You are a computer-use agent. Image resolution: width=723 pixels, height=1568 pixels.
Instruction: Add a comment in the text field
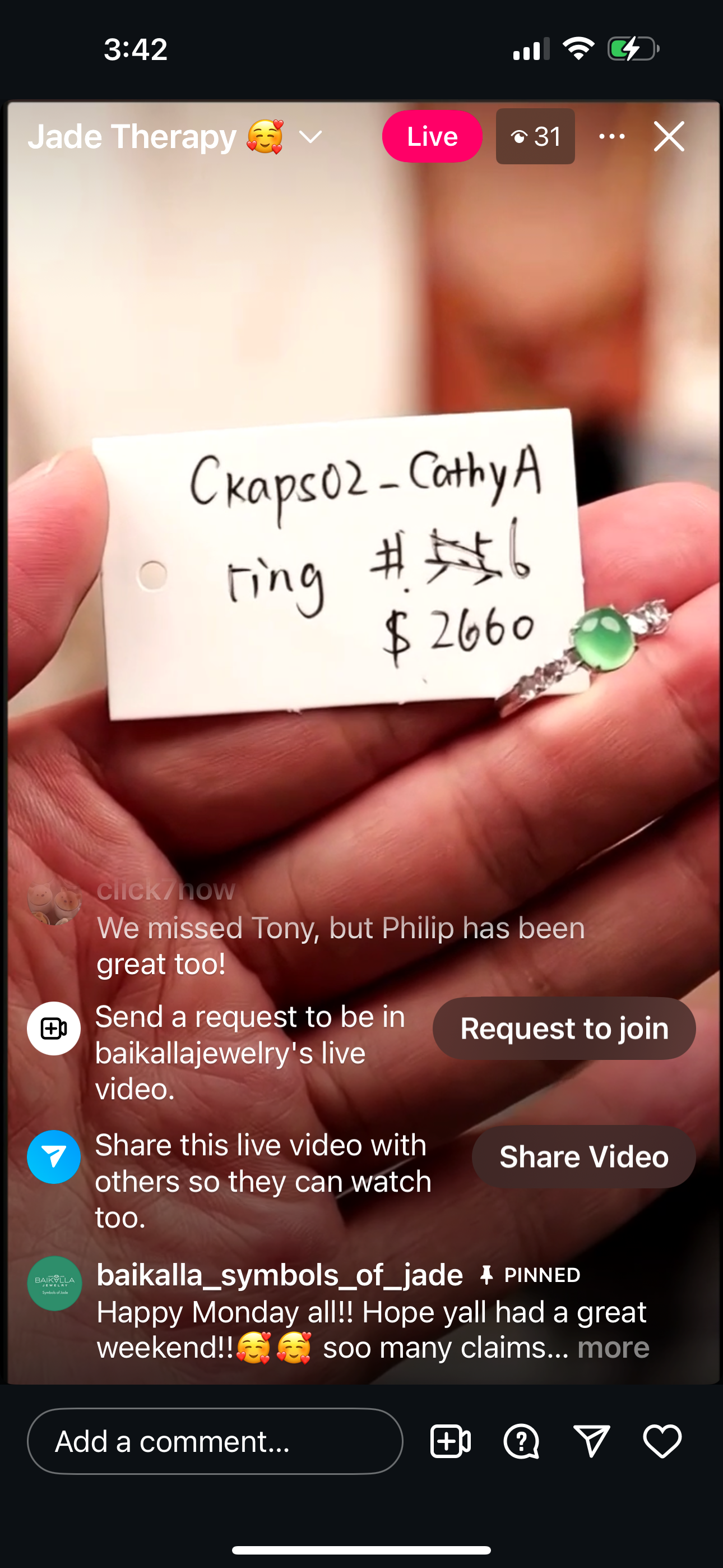[215, 1441]
